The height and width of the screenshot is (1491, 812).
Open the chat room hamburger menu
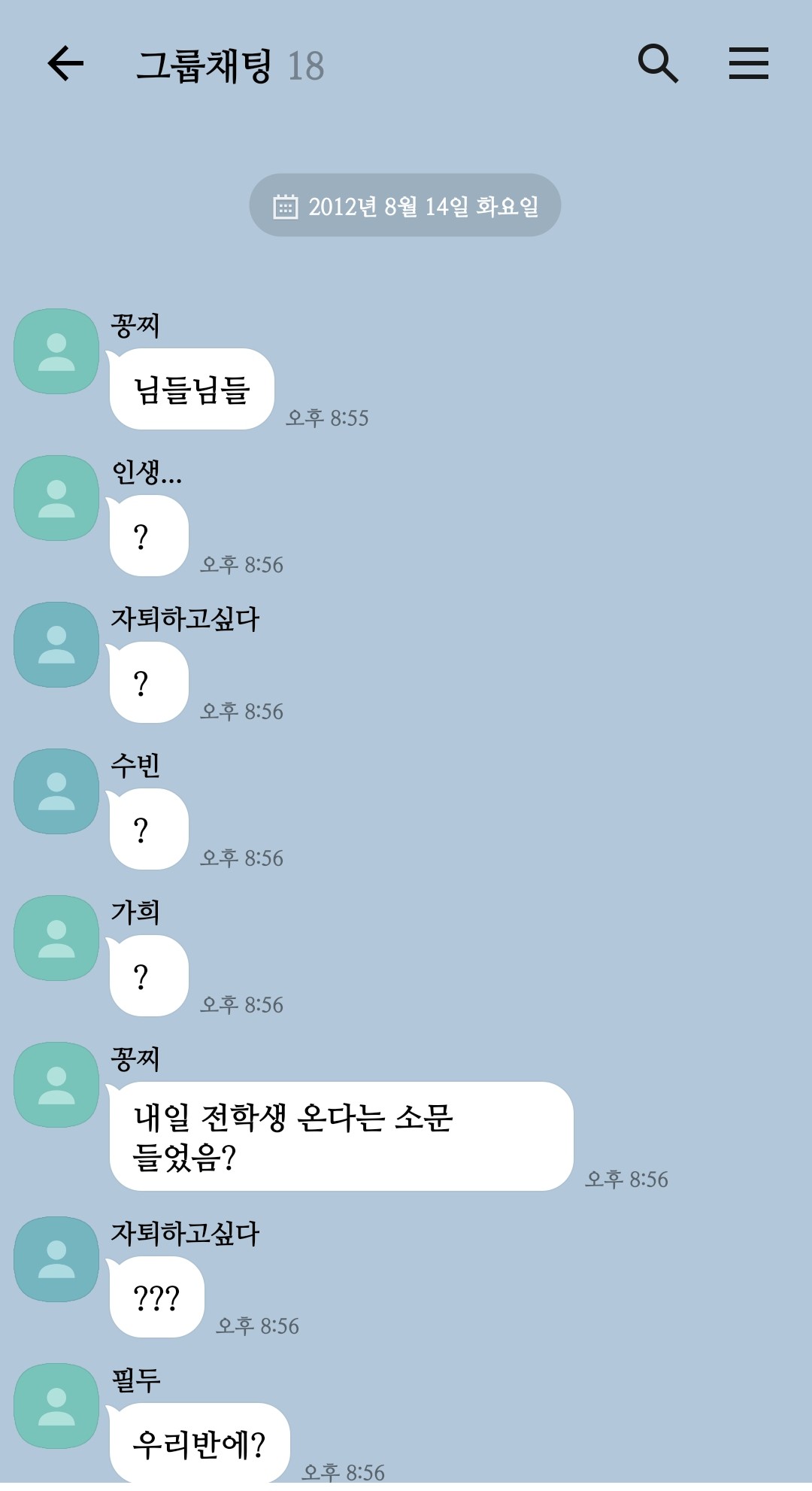coord(748,63)
